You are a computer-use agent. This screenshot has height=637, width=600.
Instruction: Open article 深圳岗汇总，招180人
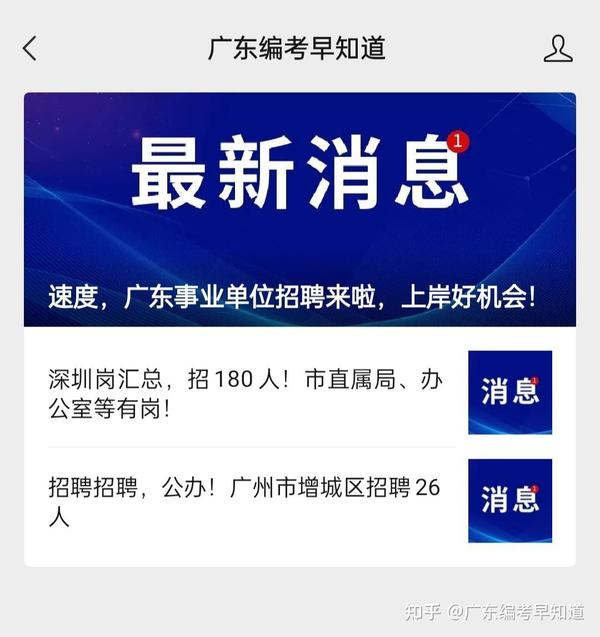pos(245,393)
